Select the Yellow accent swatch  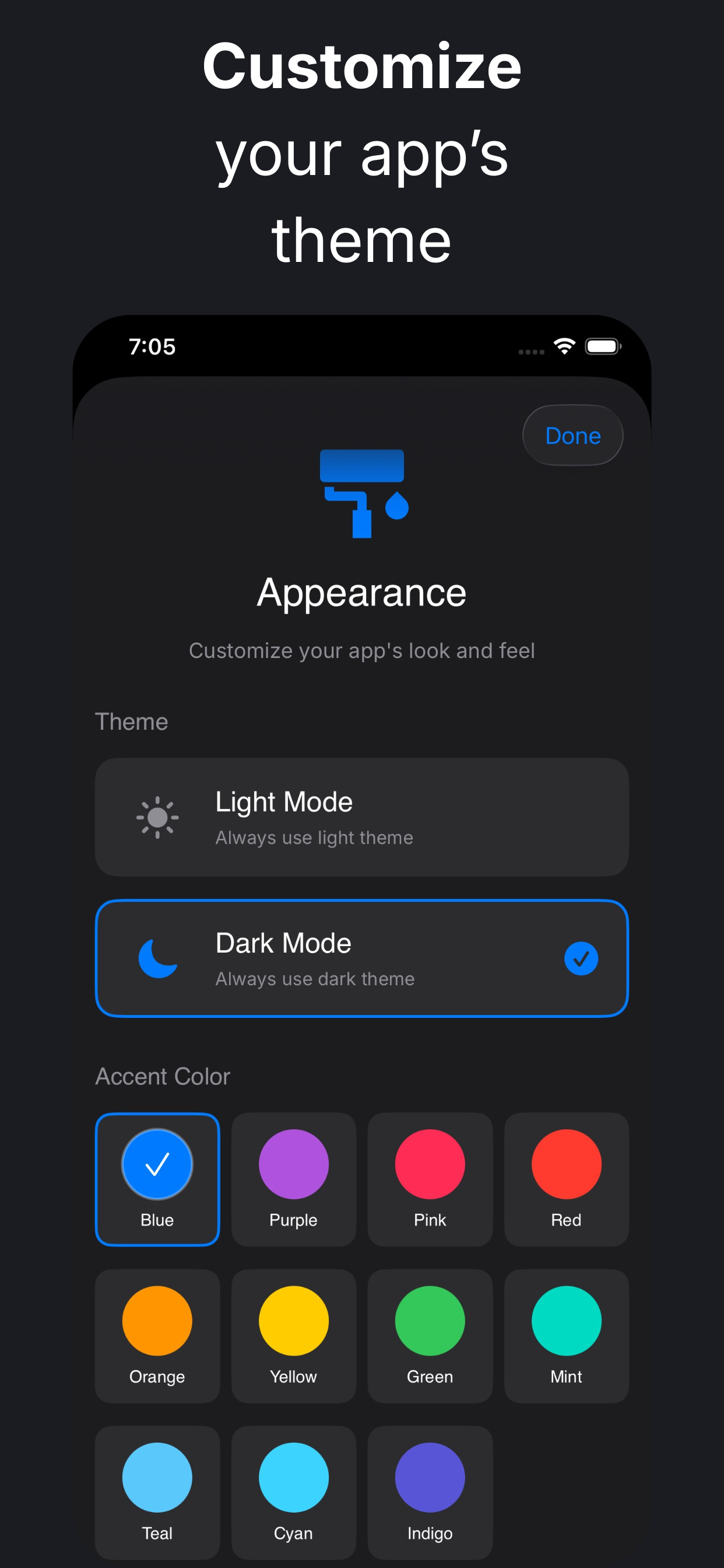(x=293, y=1321)
